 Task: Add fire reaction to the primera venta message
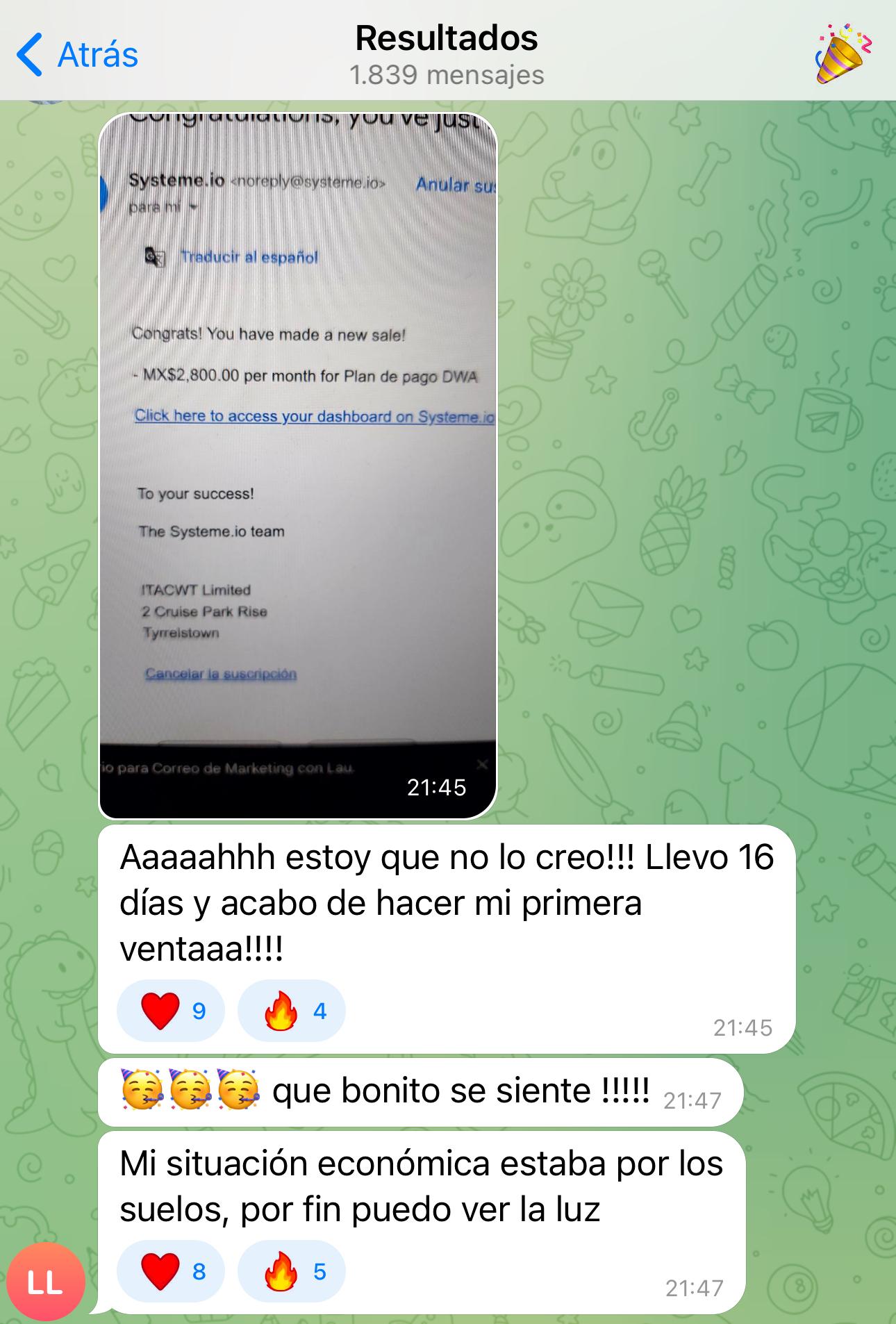292,1011
